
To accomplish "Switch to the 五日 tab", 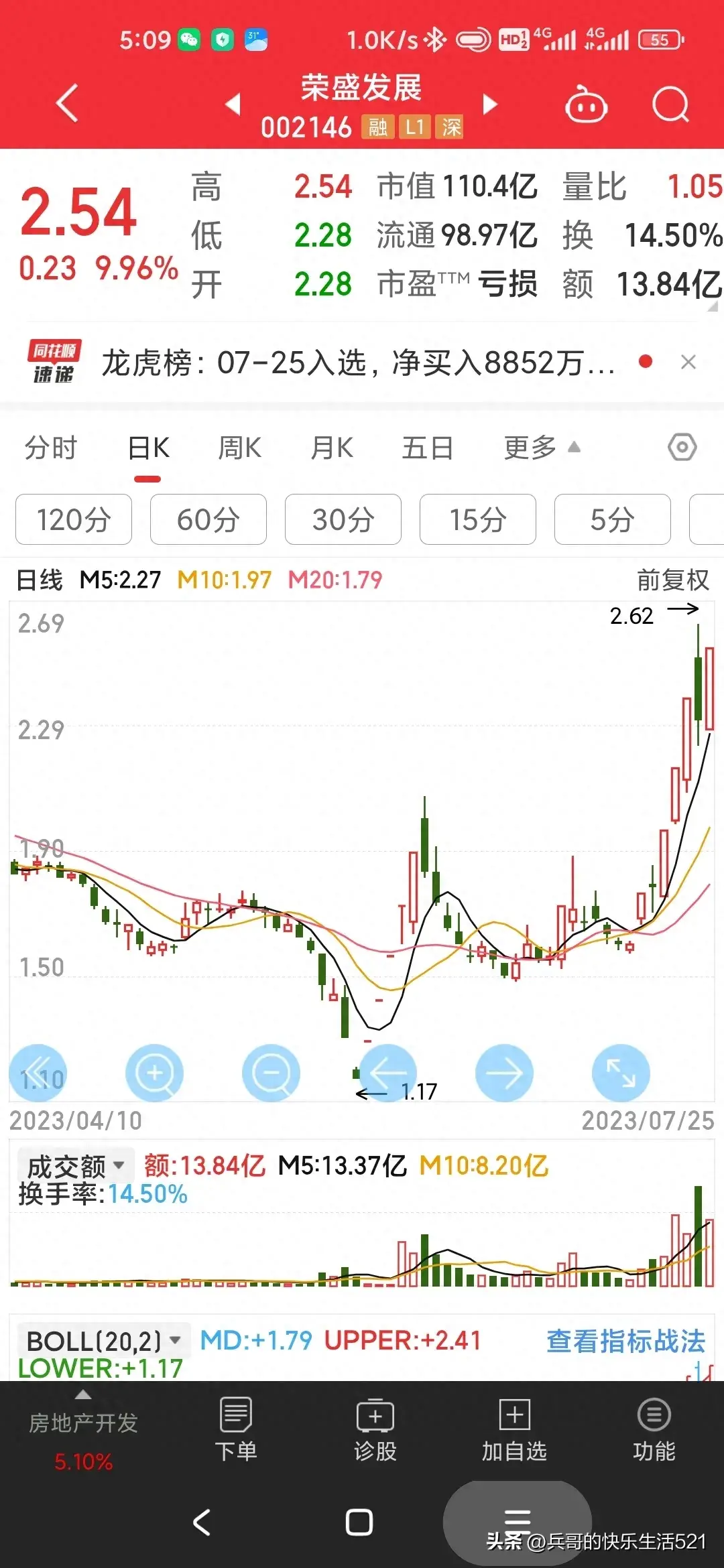I will coord(428,448).
